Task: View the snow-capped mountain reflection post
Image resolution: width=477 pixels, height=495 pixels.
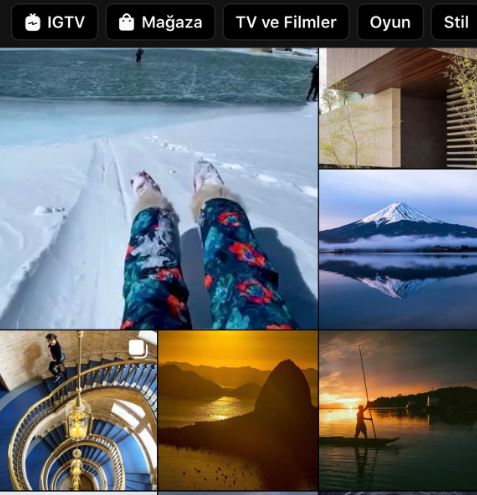Action: (398, 249)
